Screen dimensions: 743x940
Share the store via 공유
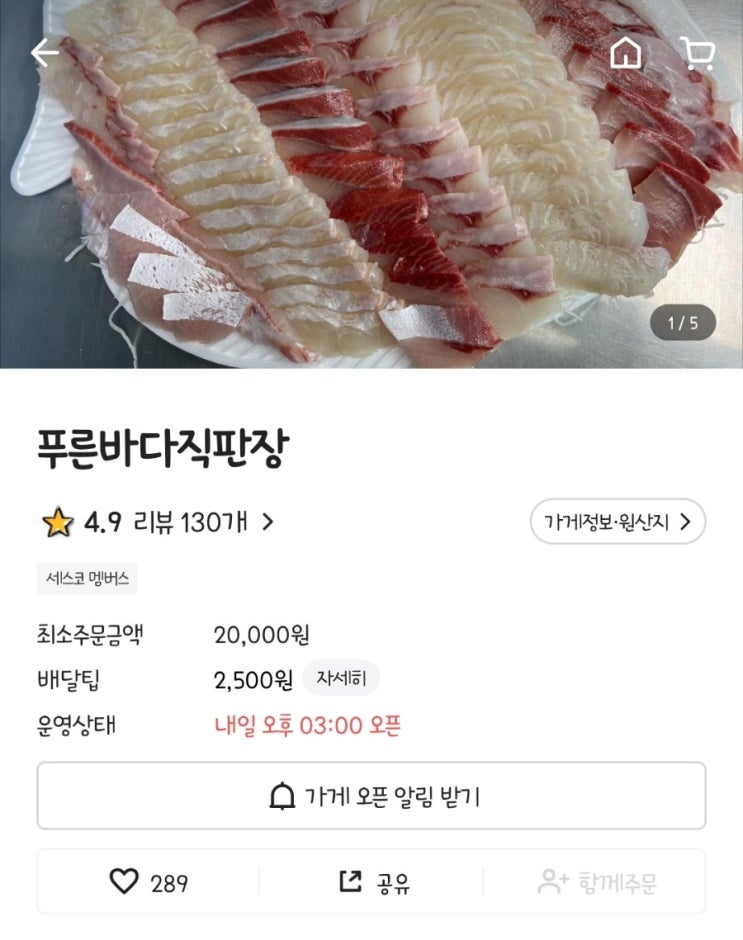point(374,882)
